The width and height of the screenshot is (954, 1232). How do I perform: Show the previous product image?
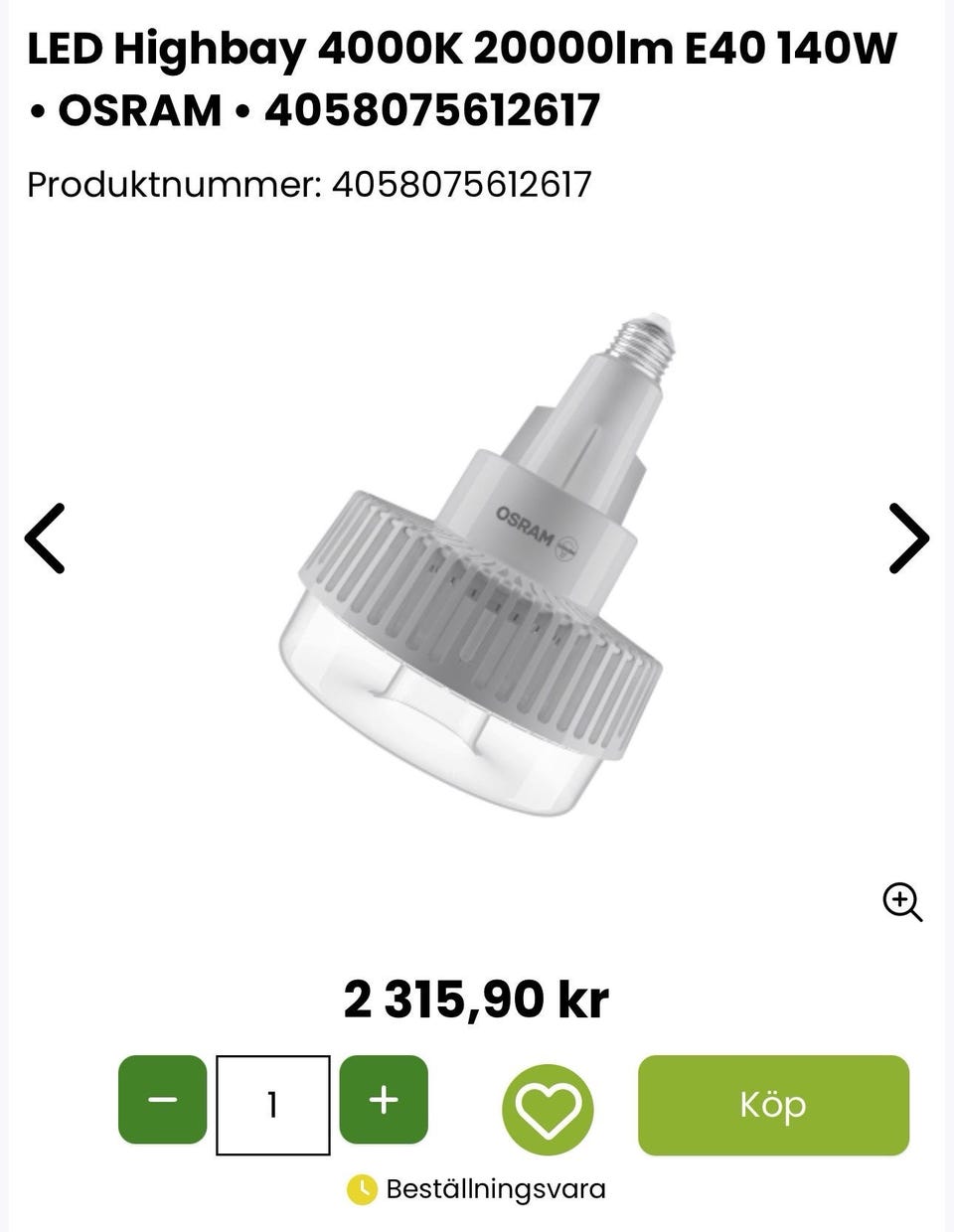click(45, 539)
